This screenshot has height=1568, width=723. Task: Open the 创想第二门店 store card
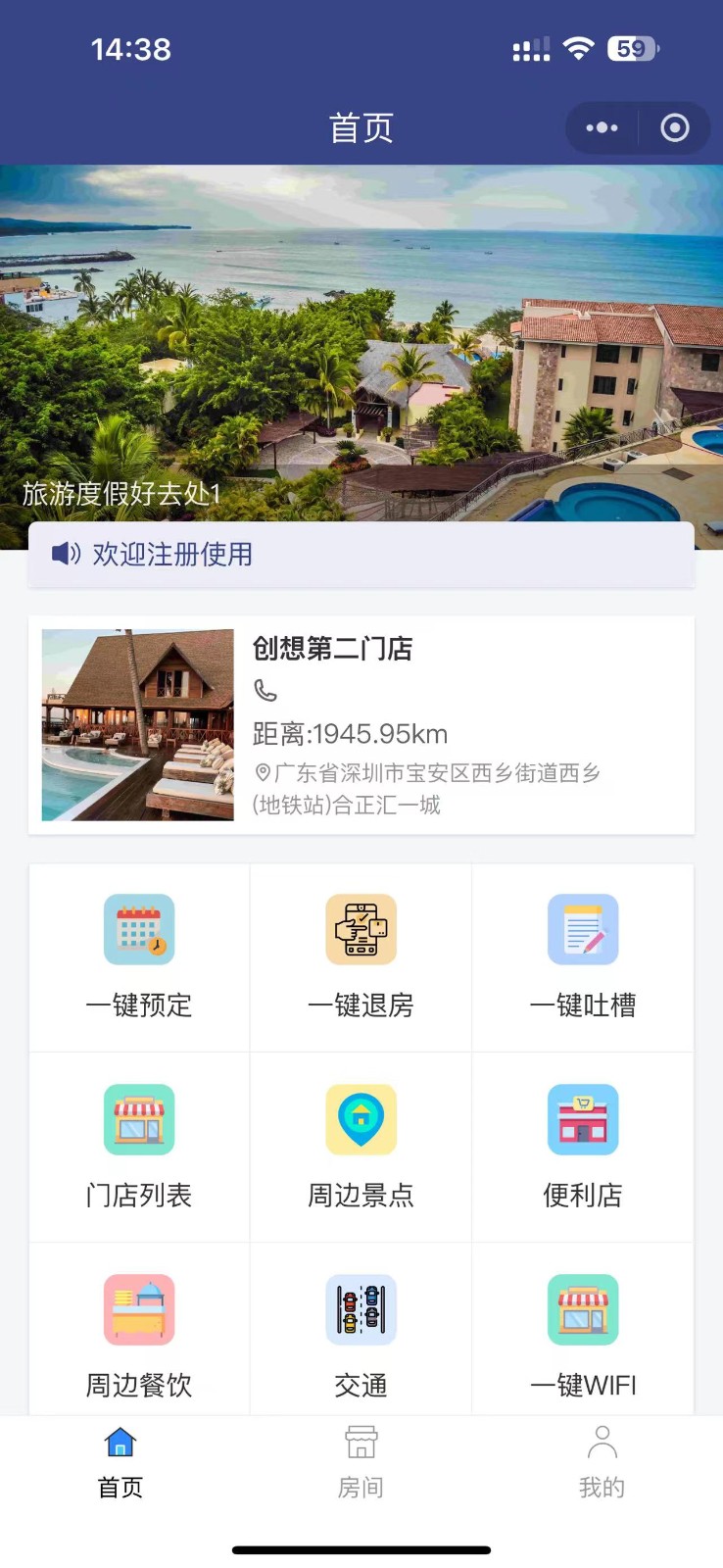361,725
